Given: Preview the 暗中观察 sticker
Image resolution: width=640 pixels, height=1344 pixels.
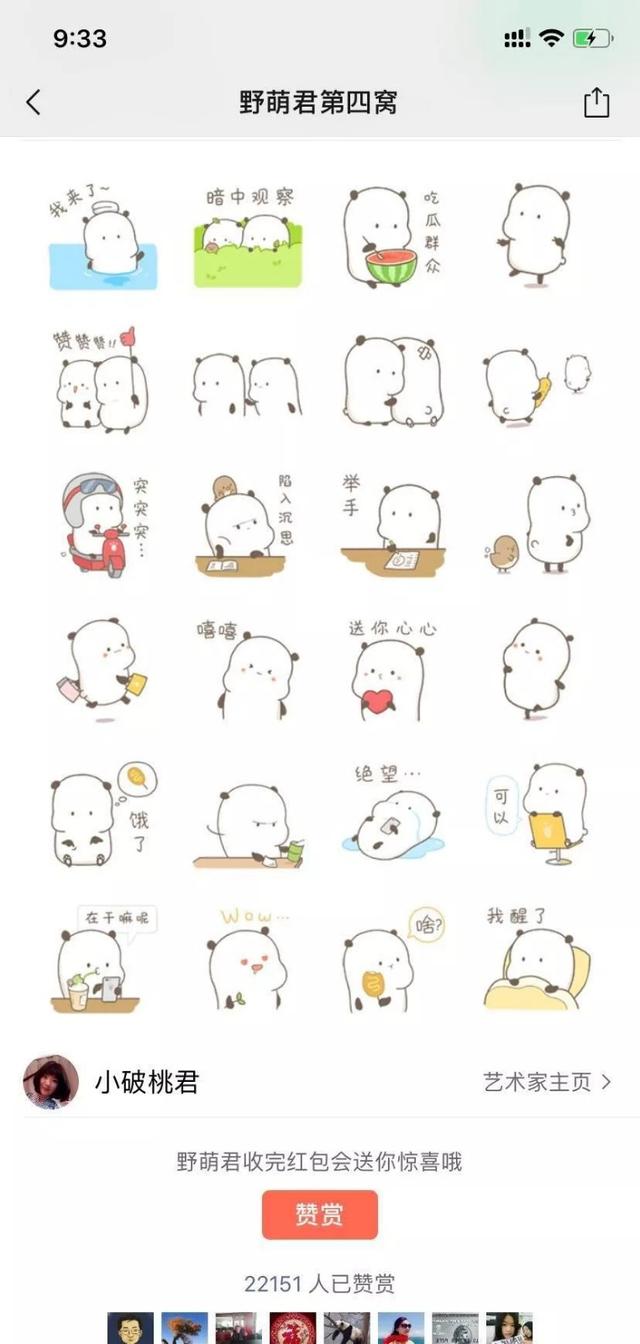Looking at the screenshot, I should [248, 236].
